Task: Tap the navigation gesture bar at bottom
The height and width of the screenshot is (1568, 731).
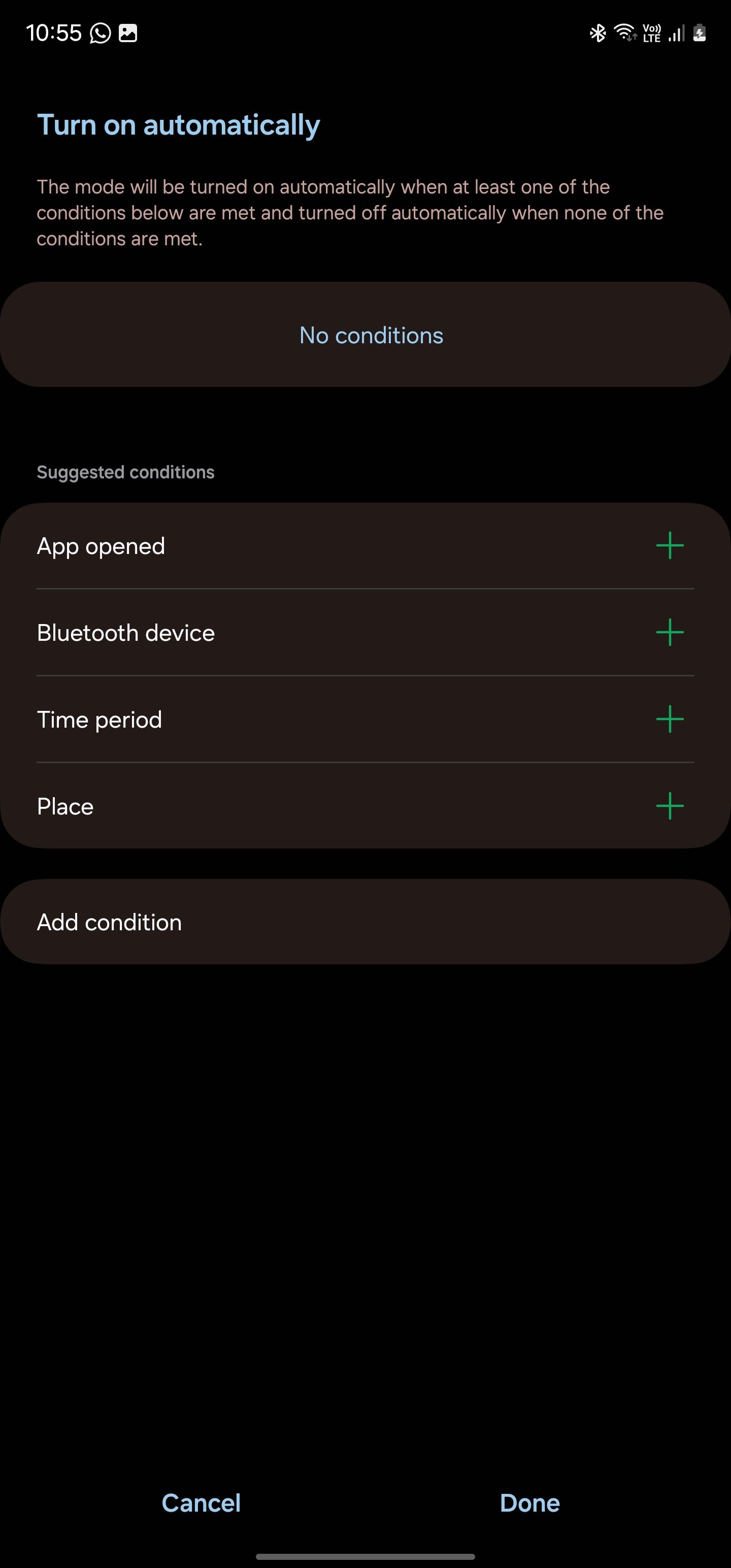Action: 365,1556
